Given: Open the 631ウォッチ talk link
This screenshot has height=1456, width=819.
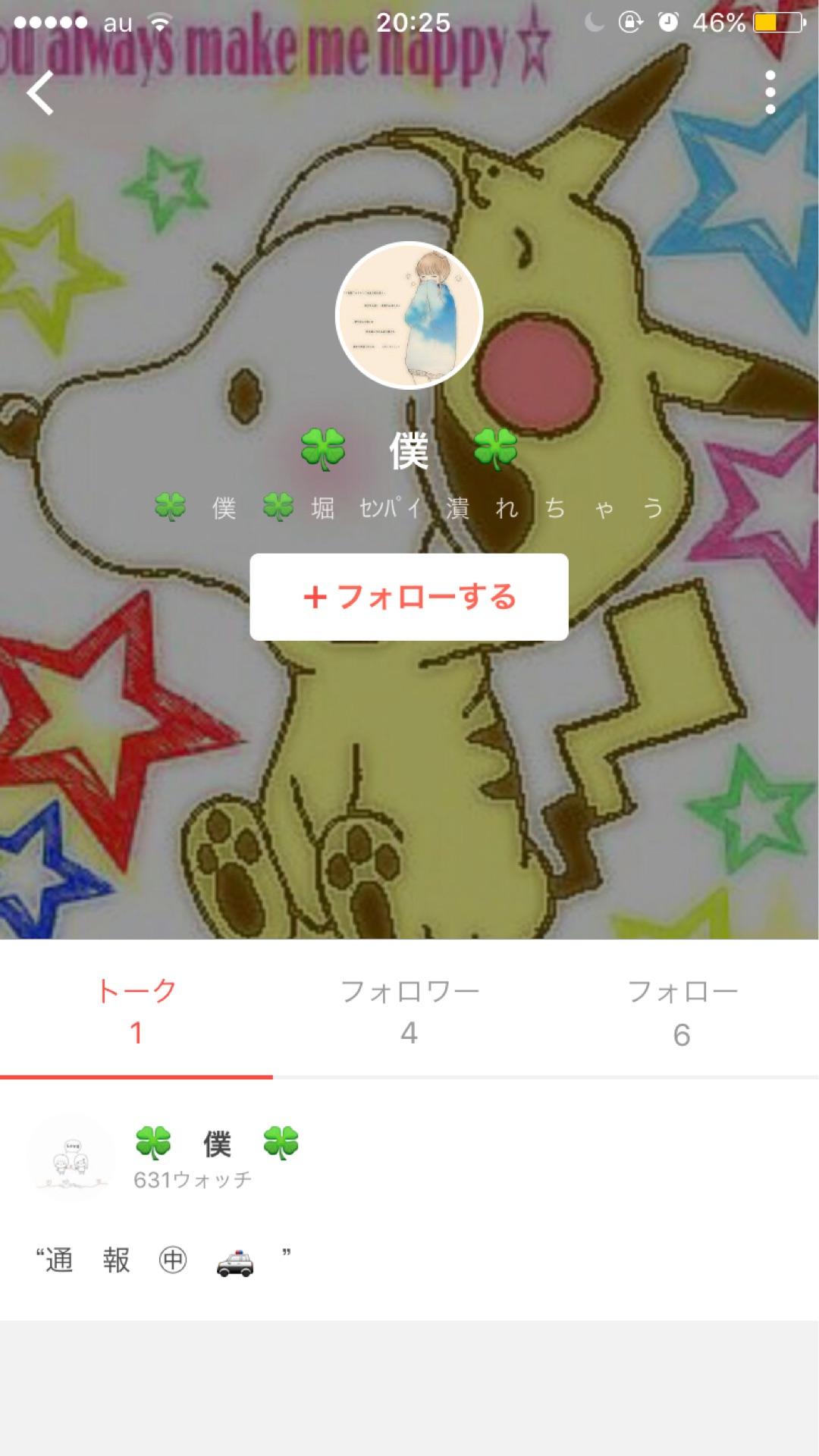Looking at the screenshot, I should (x=191, y=1181).
